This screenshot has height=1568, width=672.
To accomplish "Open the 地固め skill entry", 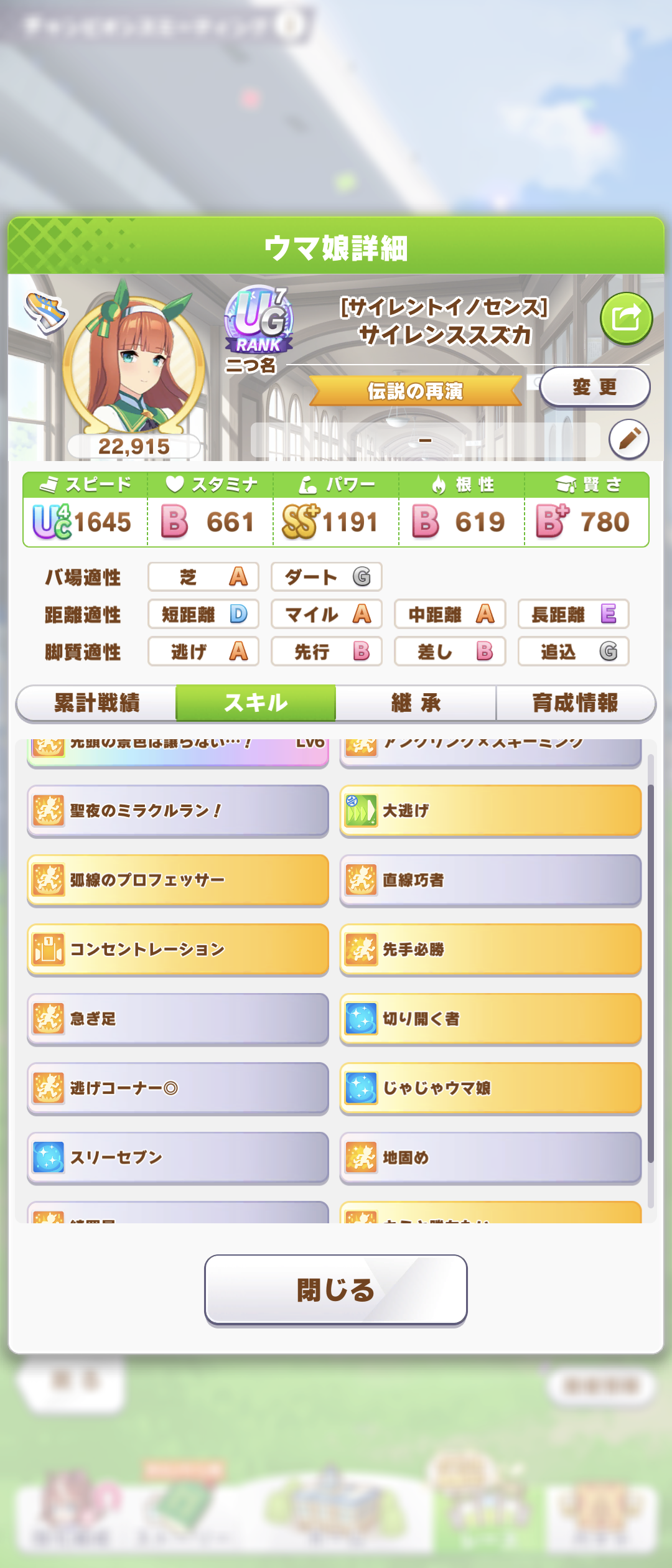I will coord(490,1157).
